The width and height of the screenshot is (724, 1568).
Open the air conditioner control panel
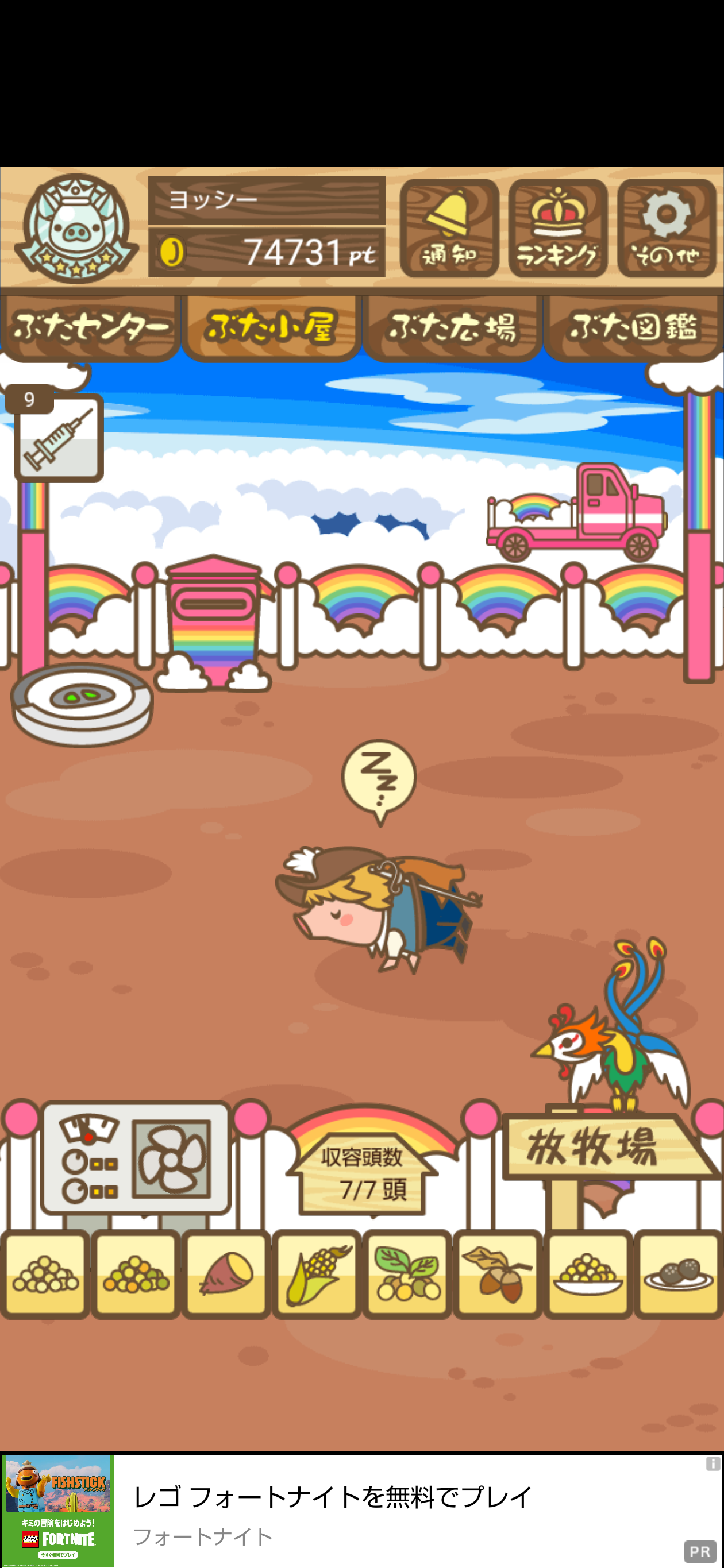(135, 1158)
